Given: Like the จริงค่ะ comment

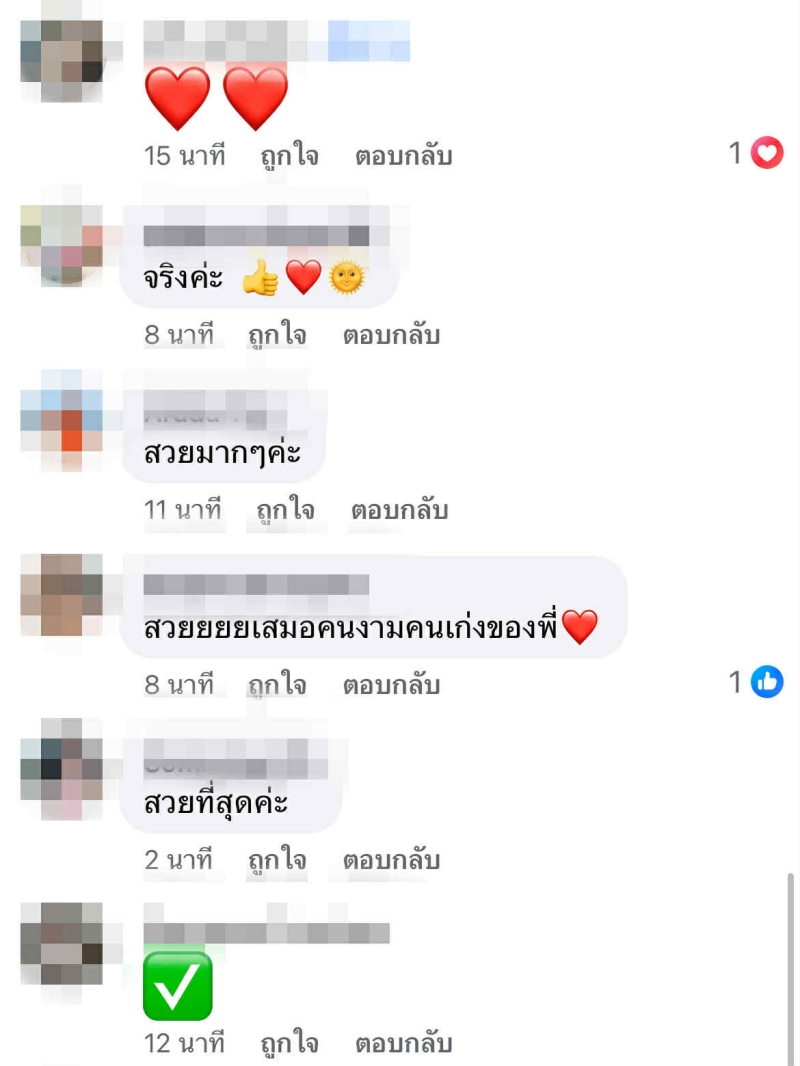Looking at the screenshot, I should (277, 335).
